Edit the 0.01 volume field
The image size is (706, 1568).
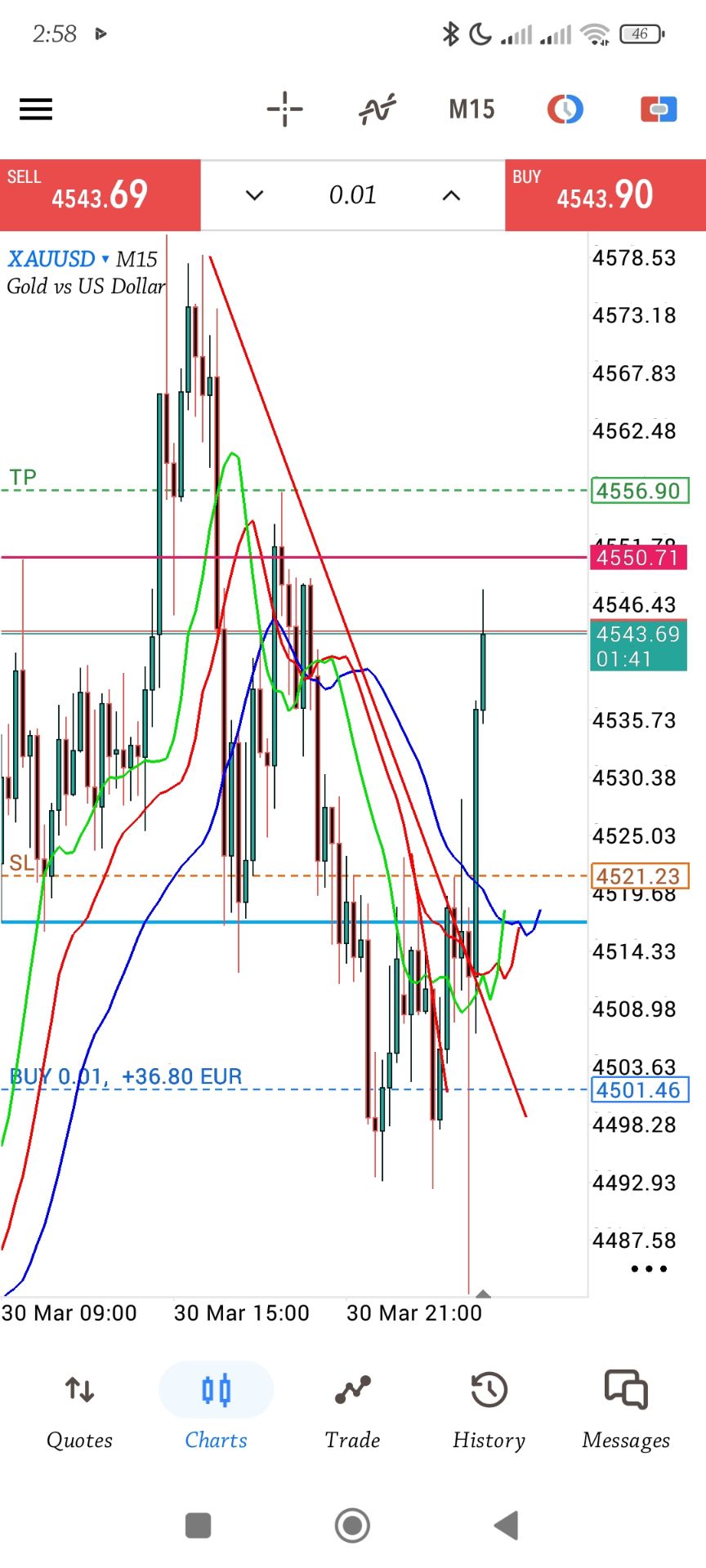(352, 195)
